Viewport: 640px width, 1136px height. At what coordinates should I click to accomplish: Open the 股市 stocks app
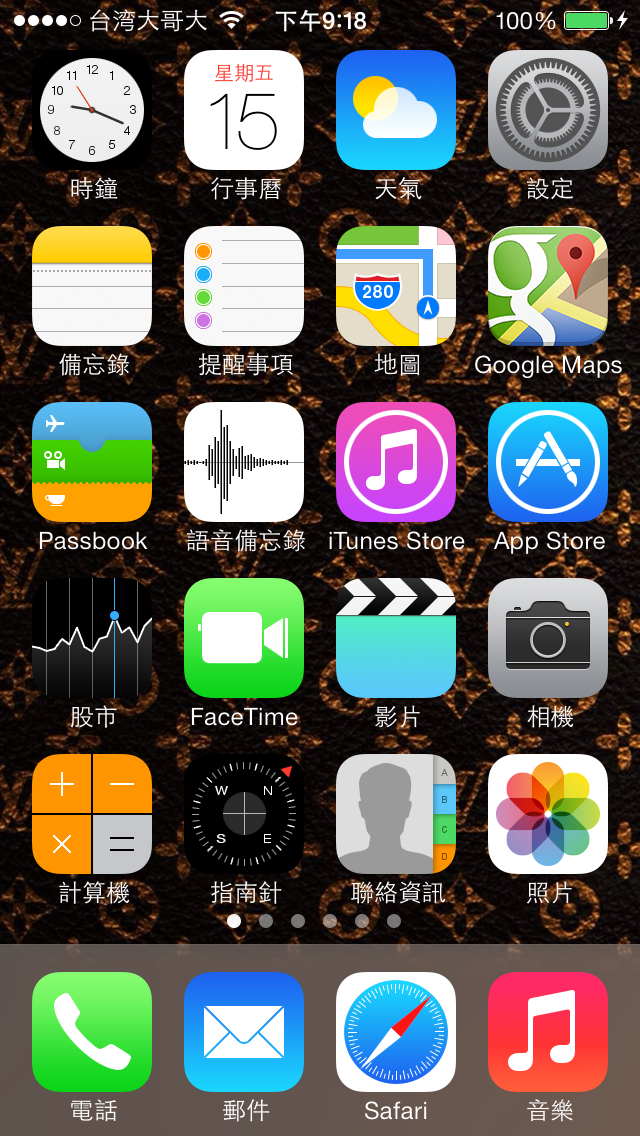pos(92,638)
